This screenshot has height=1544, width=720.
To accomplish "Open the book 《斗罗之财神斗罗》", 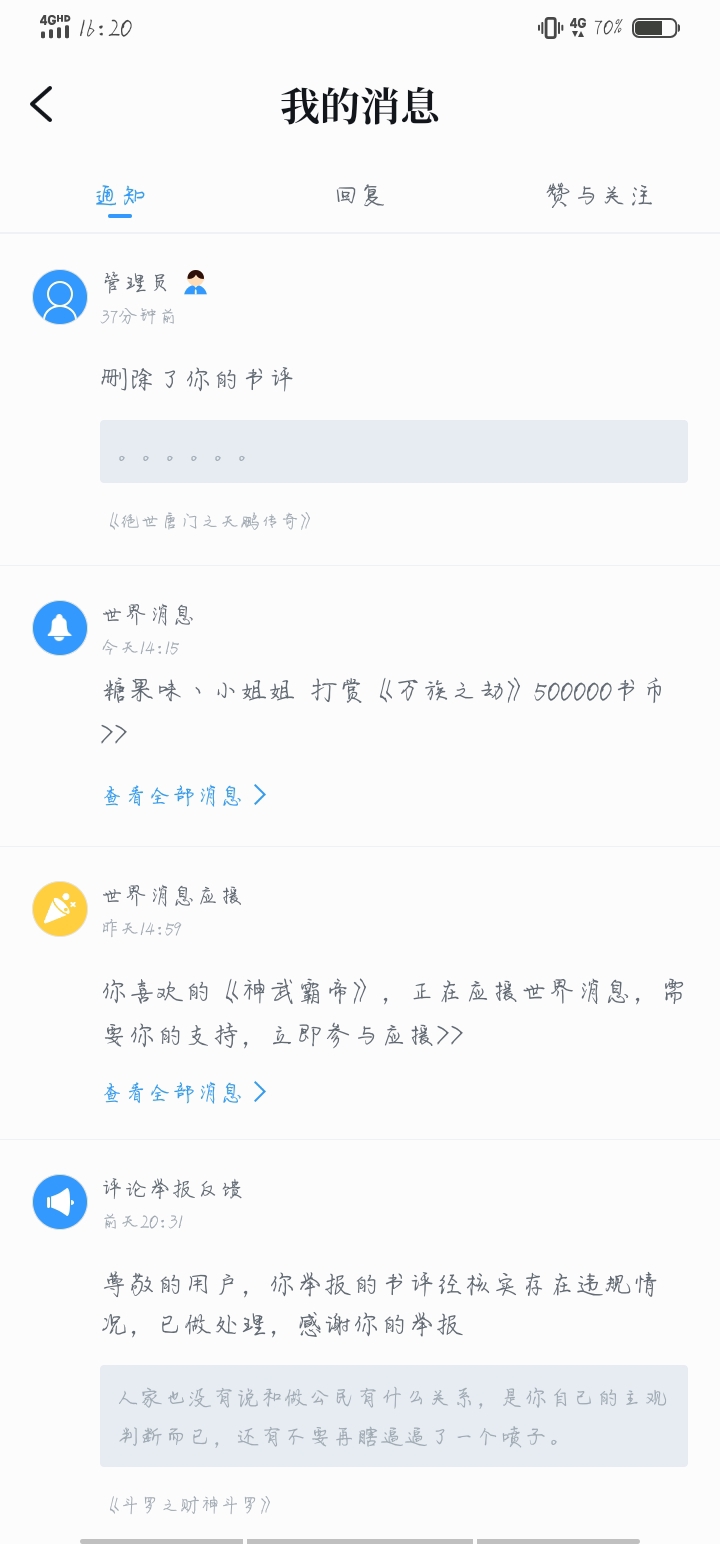I will click(x=189, y=1505).
